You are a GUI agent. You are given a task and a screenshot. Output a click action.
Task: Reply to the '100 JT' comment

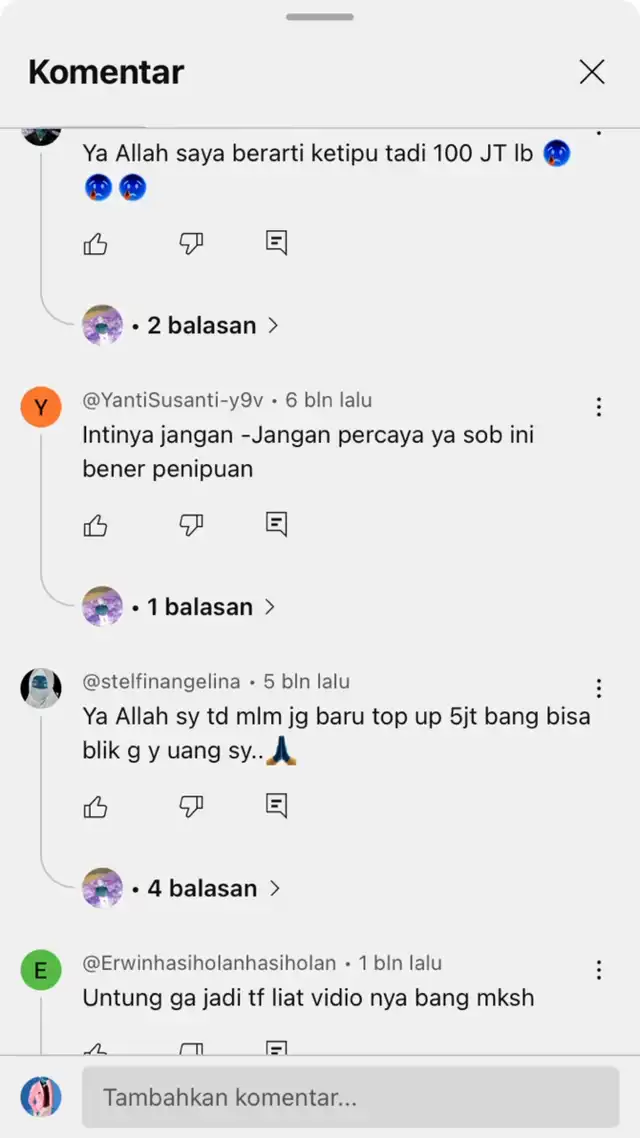point(277,243)
